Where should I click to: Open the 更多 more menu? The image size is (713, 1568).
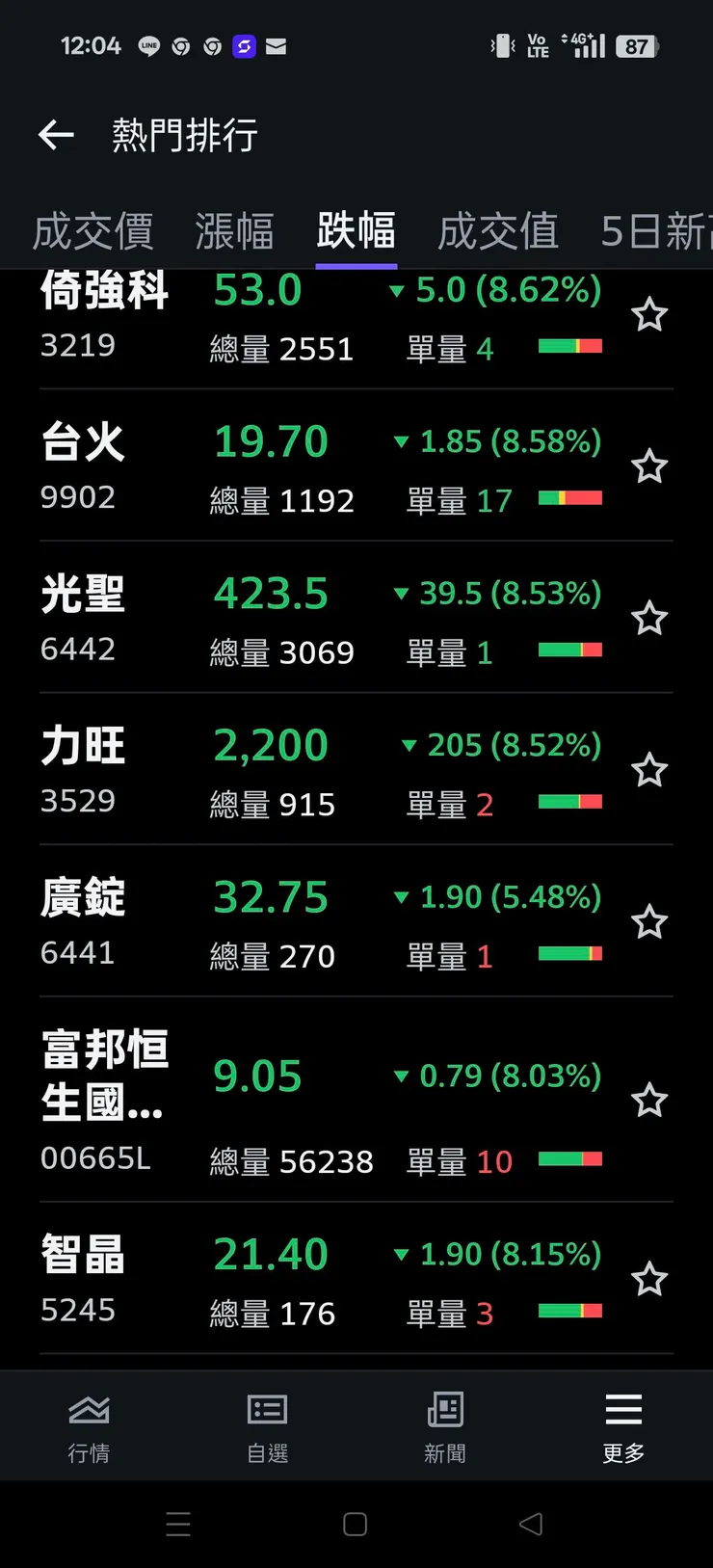click(623, 1426)
